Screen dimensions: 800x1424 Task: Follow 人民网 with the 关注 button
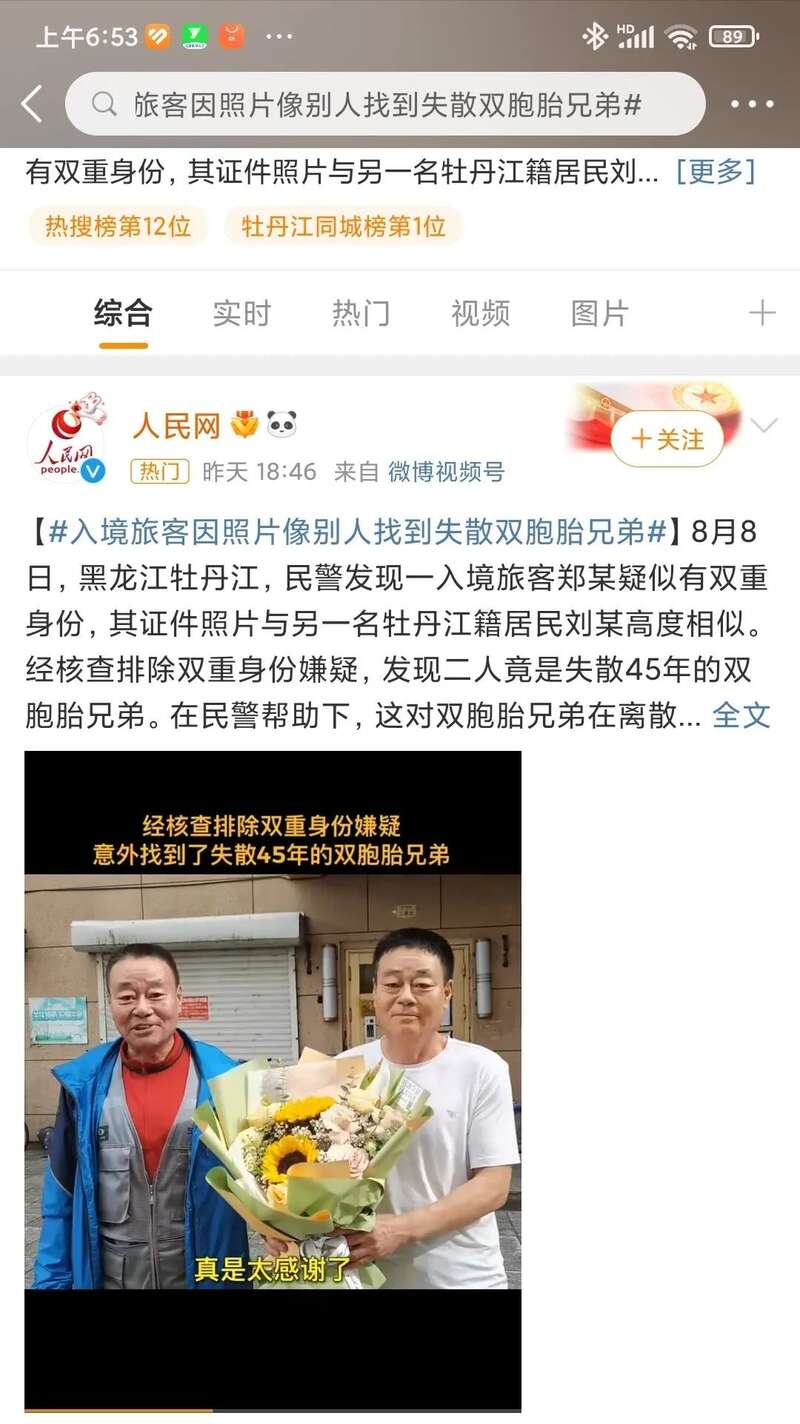(668, 439)
